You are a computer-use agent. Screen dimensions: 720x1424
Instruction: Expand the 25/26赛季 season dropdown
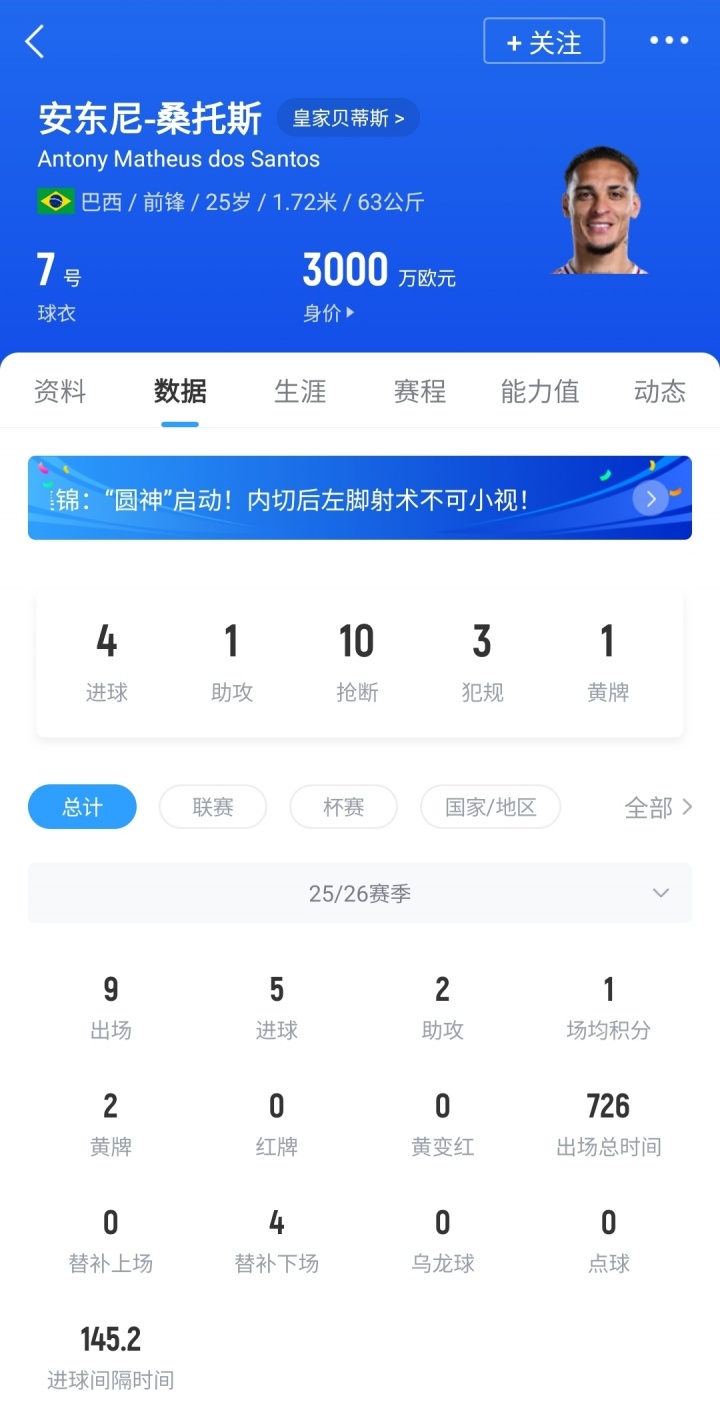pyautogui.click(x=360, y=893)
